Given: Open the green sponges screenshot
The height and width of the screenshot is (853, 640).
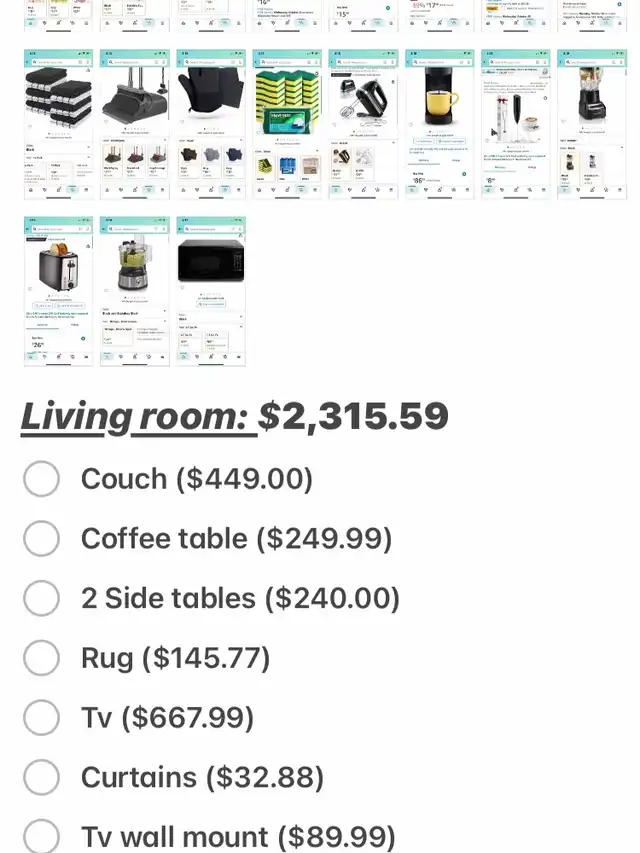Looking at the screenshot, I should (x=287, y=124).
